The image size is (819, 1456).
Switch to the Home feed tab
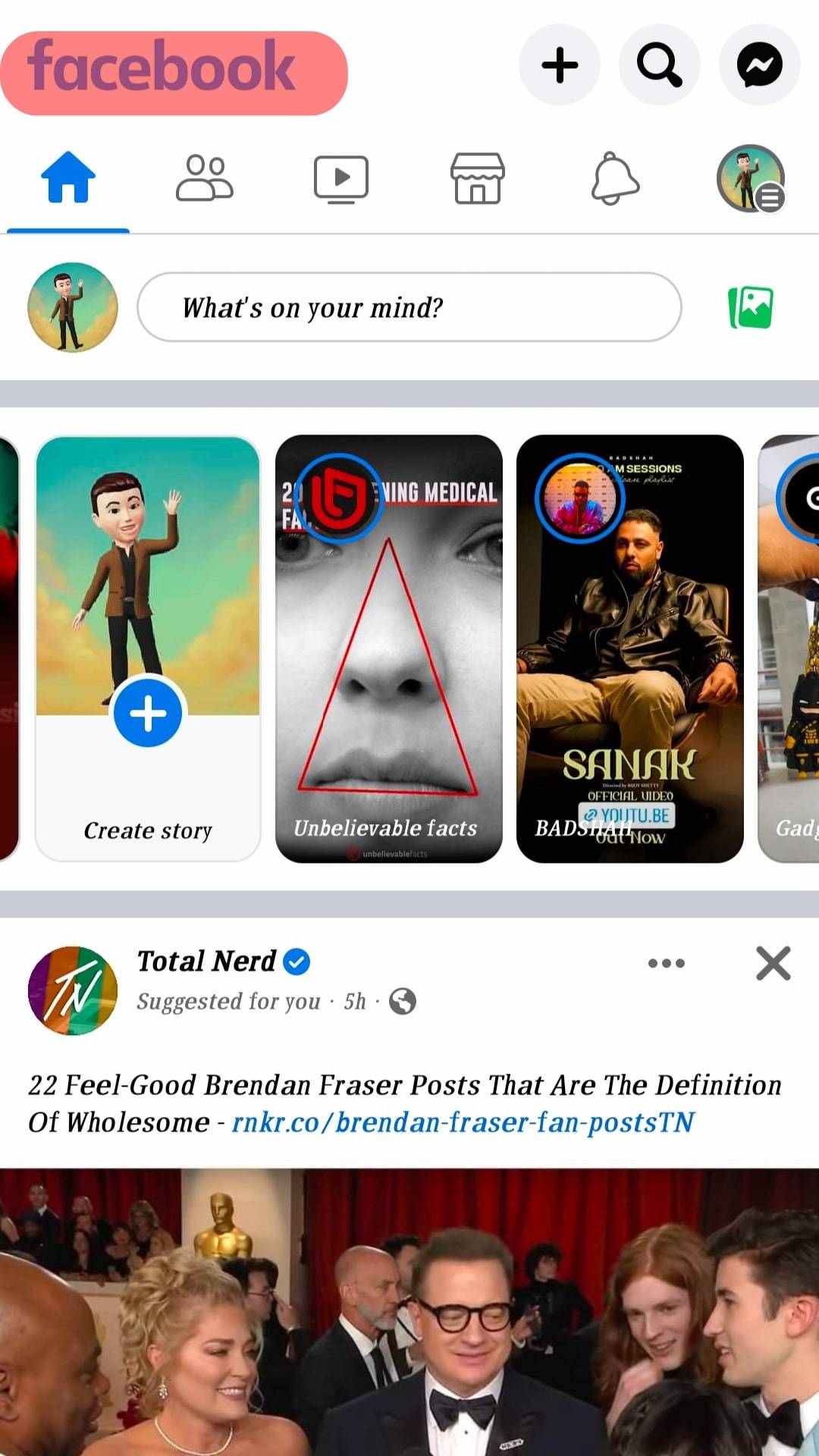click(68, 179)
